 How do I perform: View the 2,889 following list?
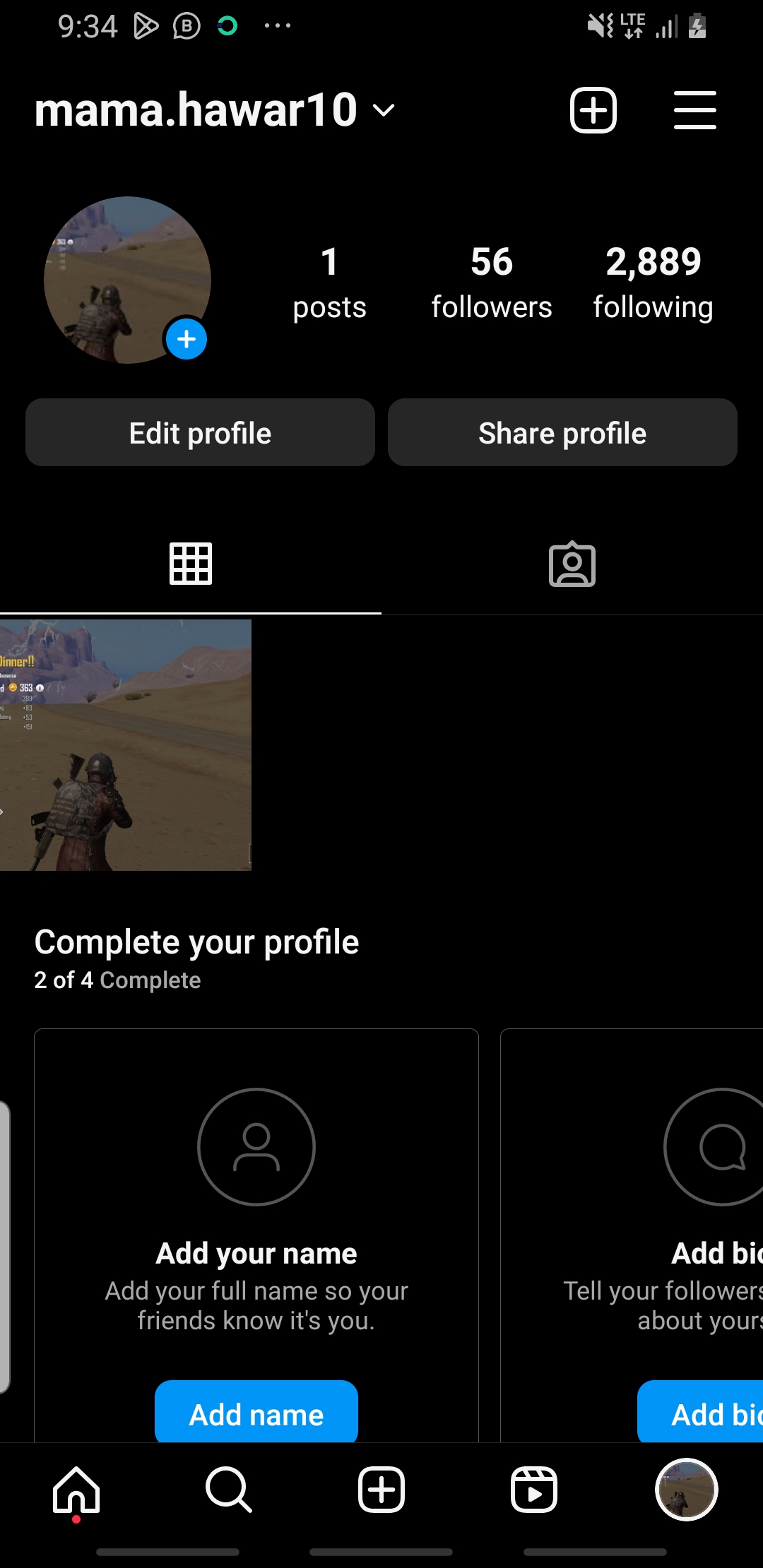[653, 282]
